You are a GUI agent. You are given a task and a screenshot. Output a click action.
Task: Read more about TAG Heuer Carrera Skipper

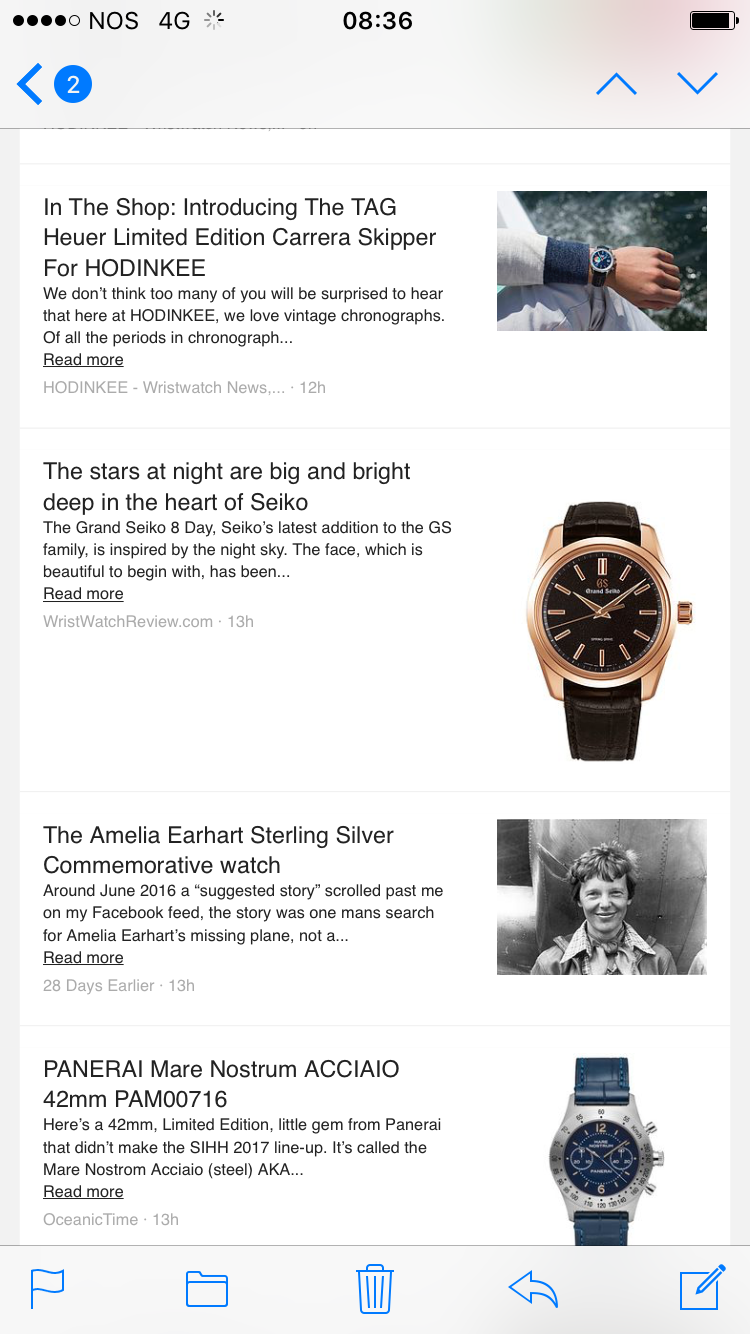point(83,360)
